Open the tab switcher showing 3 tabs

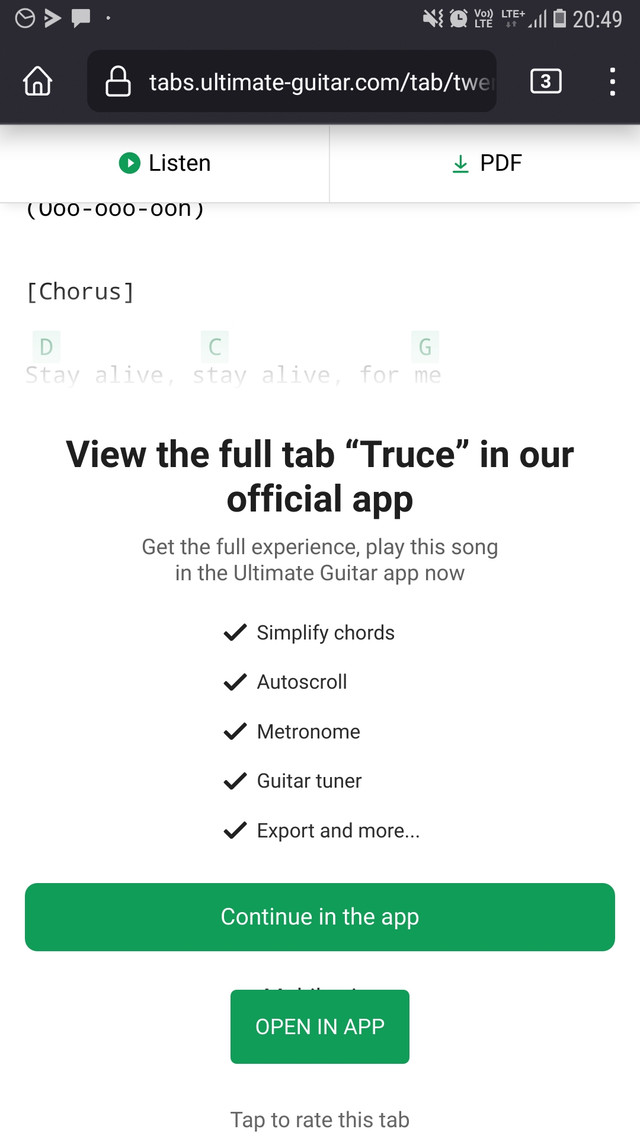coord(546,81)
